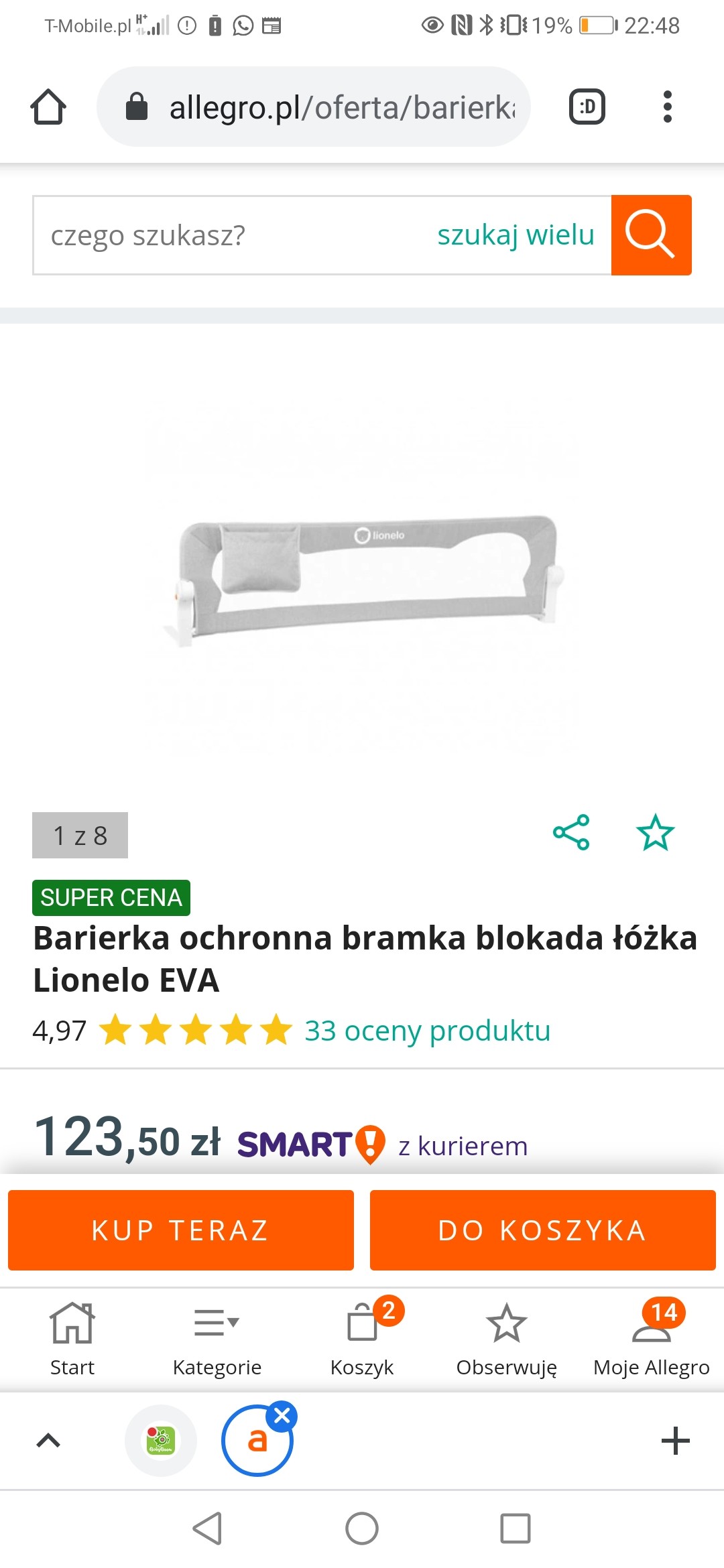Go to the browser home page
The image size is (724, 1568).
48,107
